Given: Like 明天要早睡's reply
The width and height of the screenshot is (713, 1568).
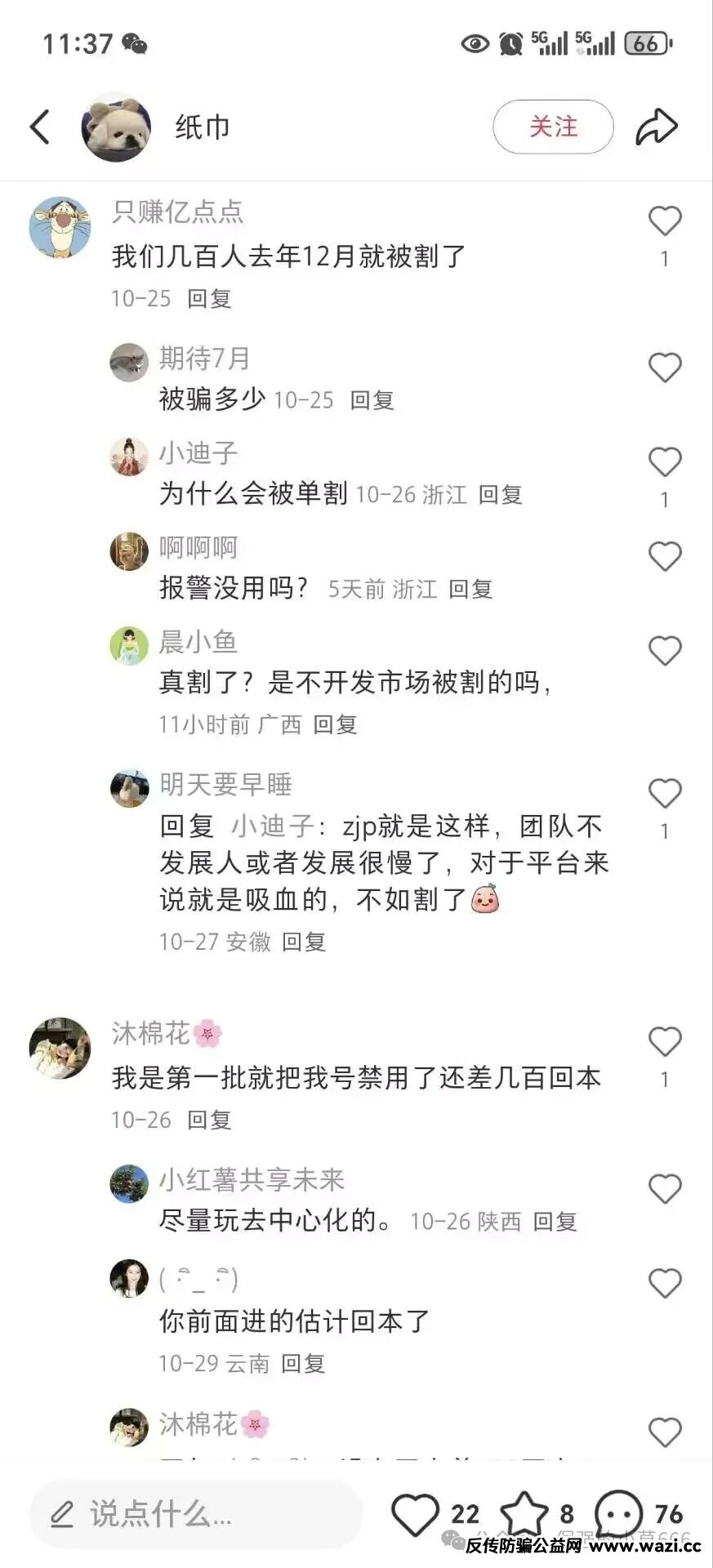Looking at the screenshot, I should (x=665, y=793).
